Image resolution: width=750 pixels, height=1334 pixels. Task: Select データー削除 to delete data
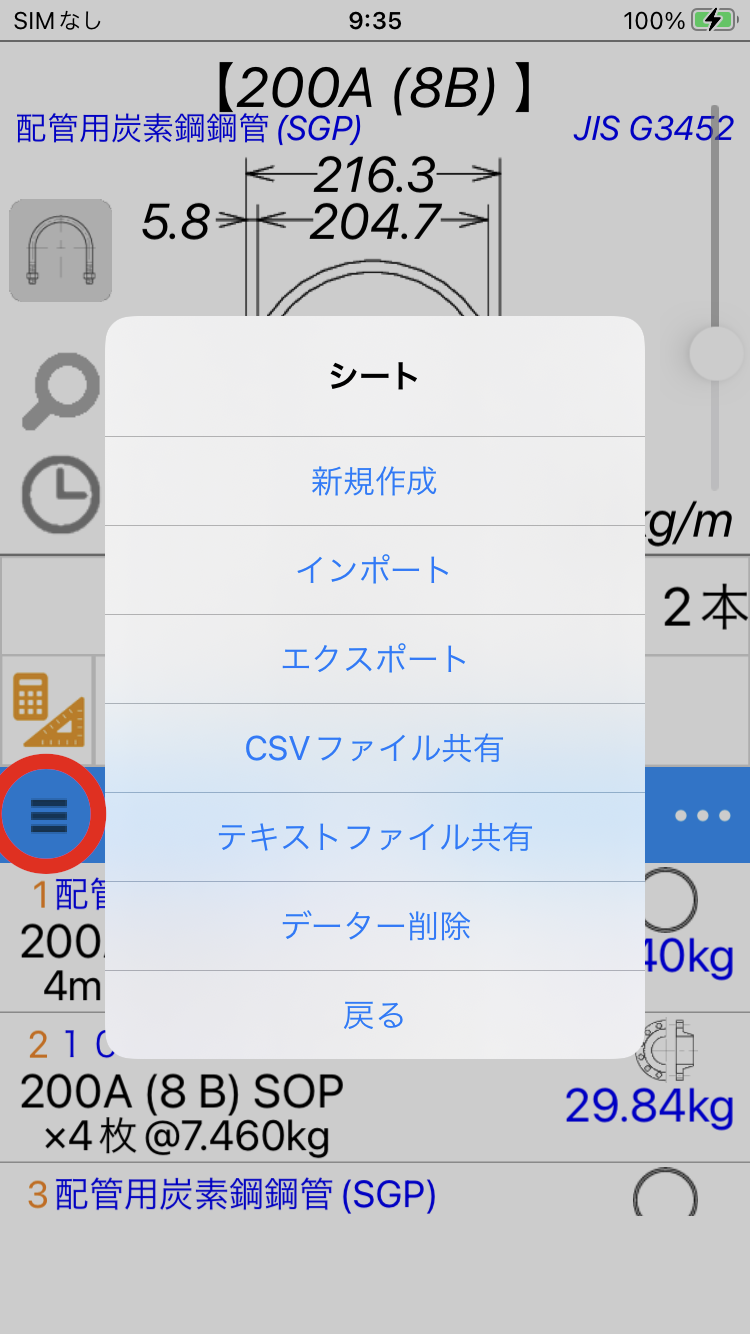[374, 926]
